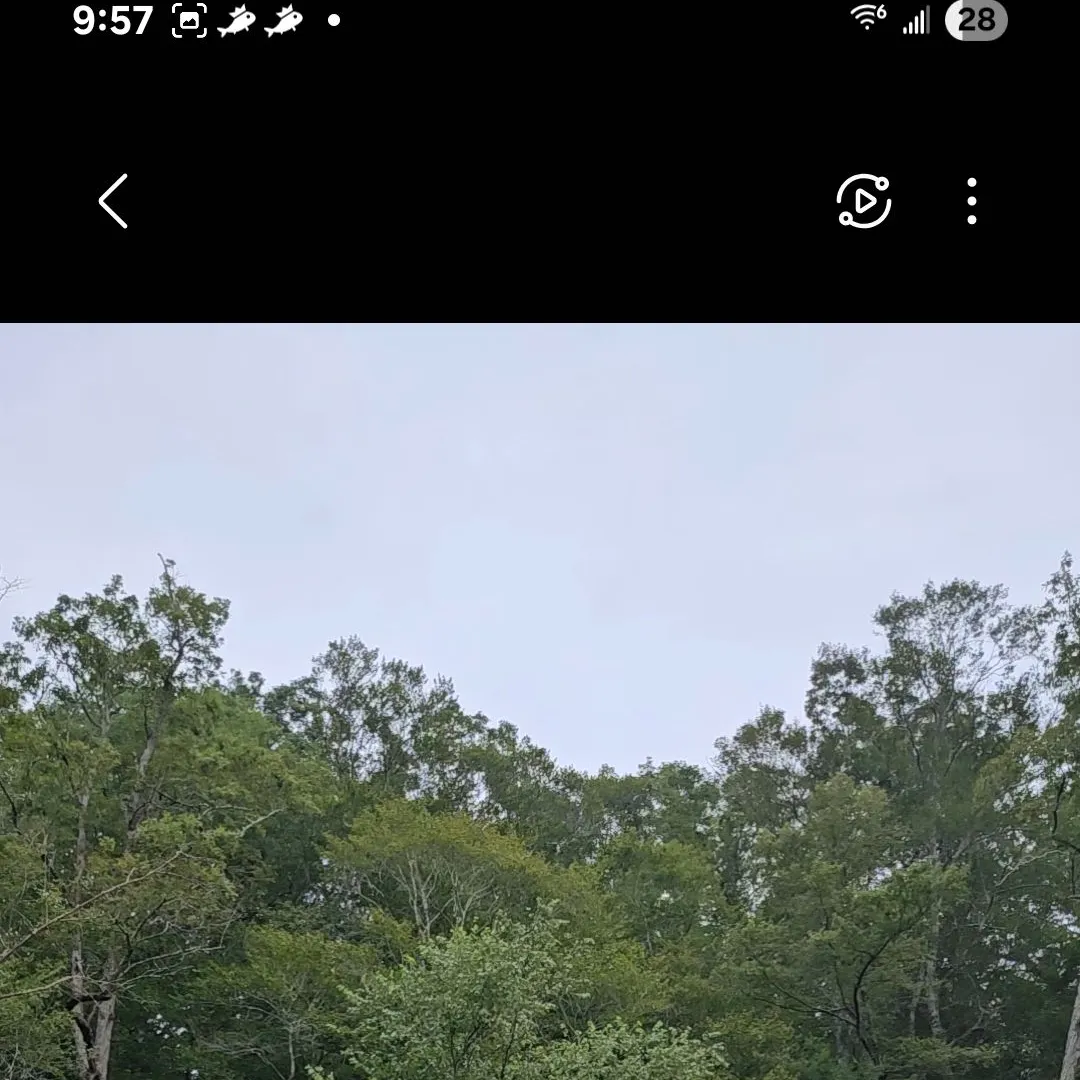The image size is (1080, 1080).
Task: Play the motion photo clip
Action: [863, 201]
